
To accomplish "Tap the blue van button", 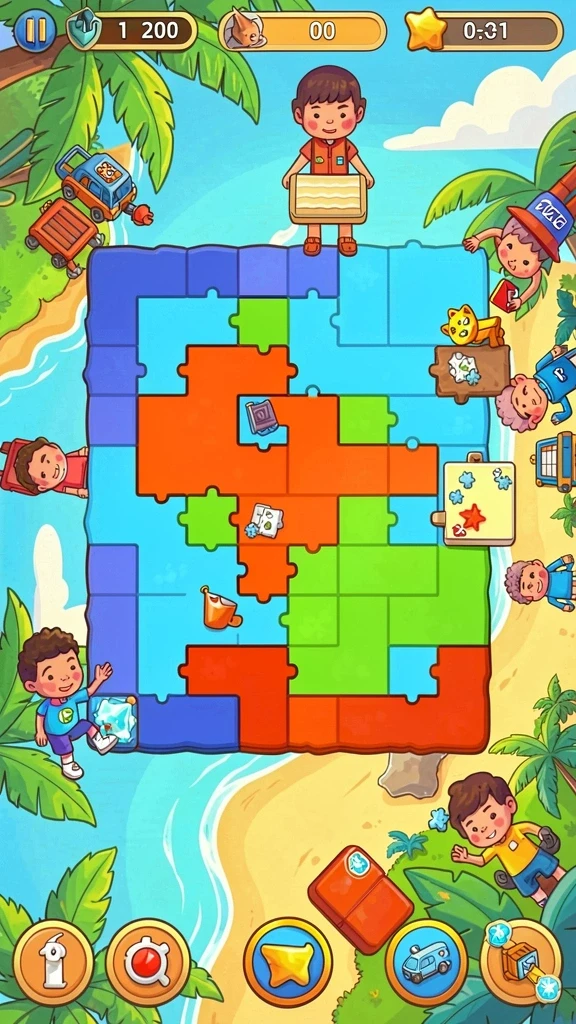I will coord(426,962).
